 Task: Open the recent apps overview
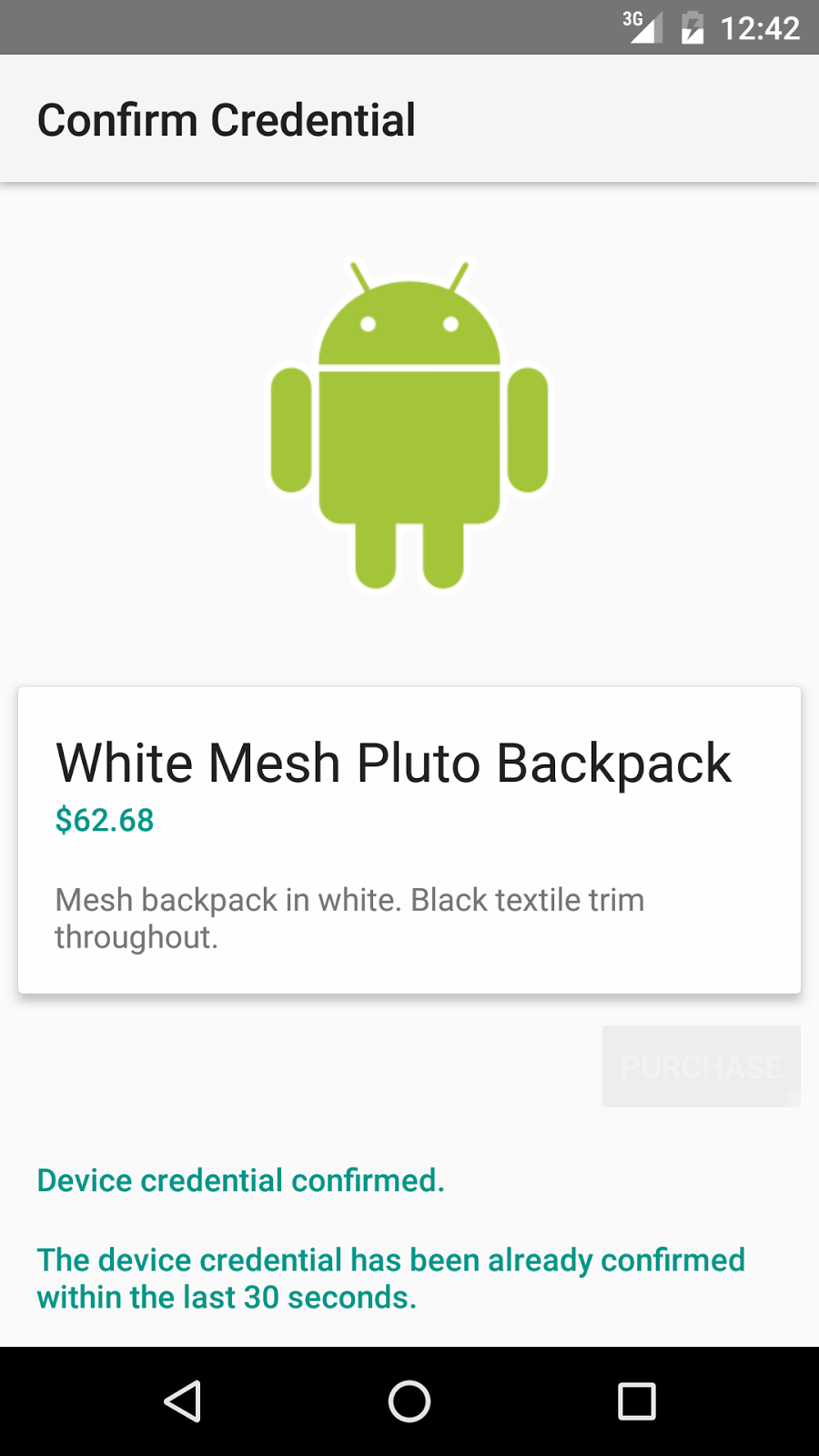tap(636, 1401)
